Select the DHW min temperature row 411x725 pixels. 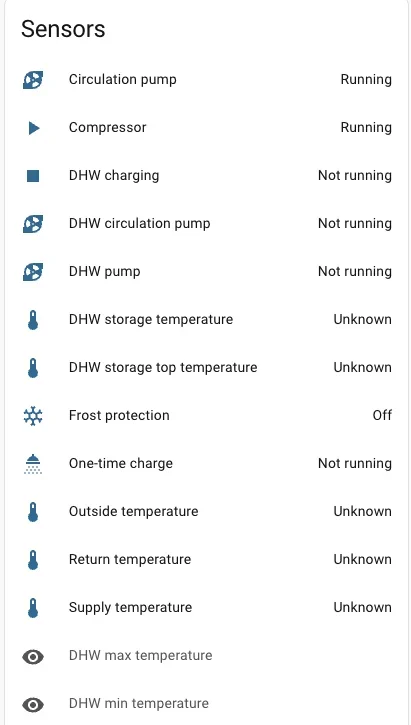click(207, 703)
